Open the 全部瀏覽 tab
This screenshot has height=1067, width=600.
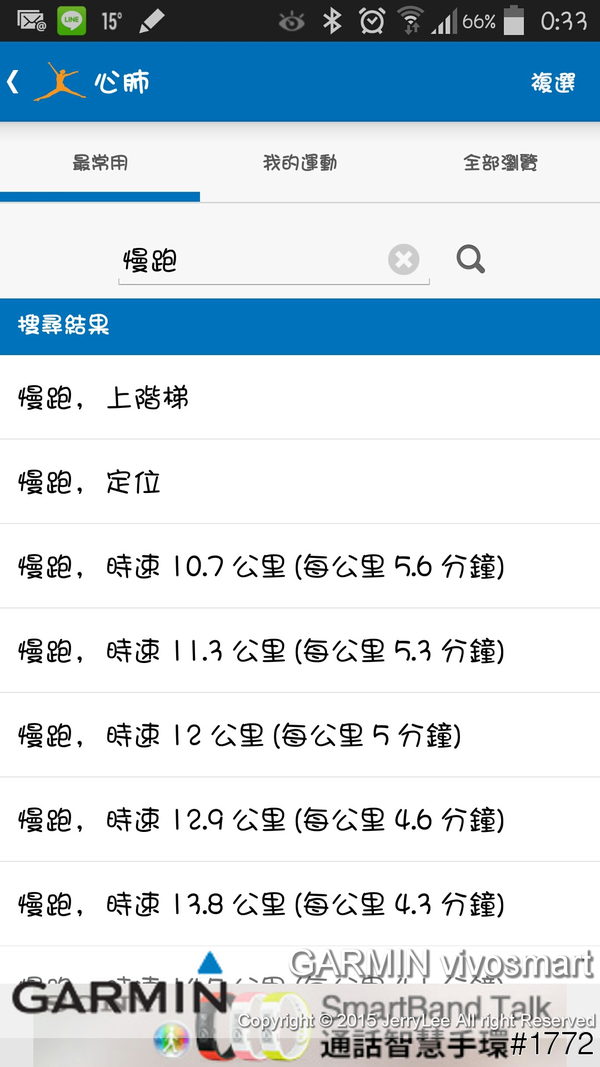click(500, 163)
